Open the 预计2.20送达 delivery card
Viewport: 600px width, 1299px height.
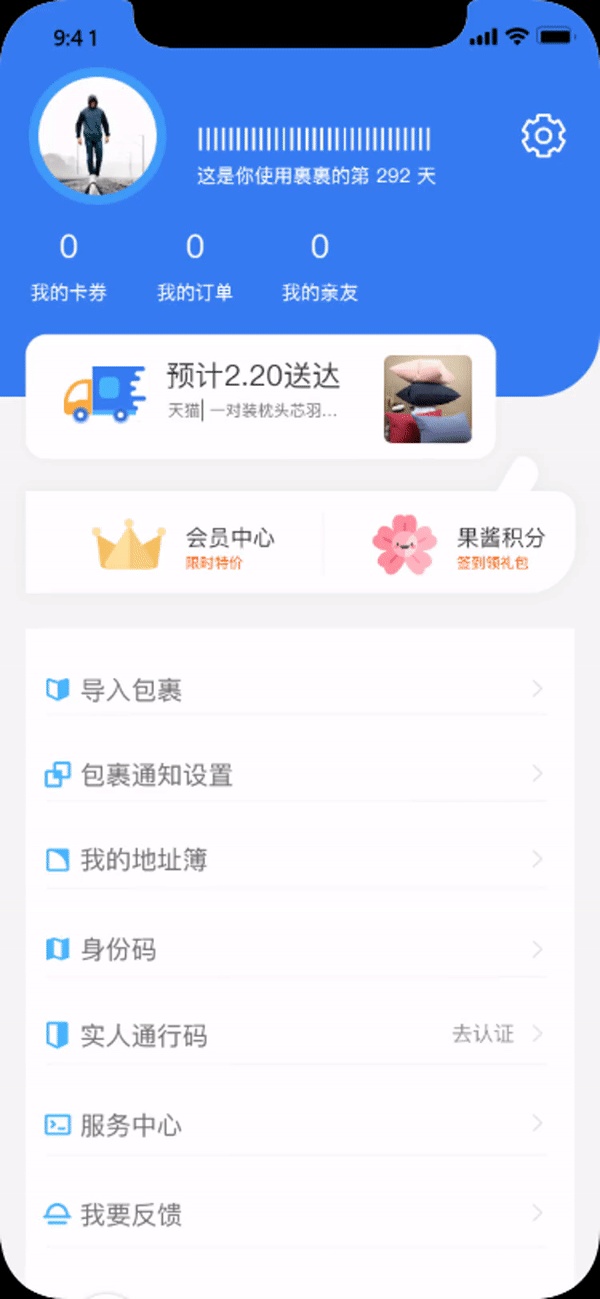pyautogui.click(x=260, y=397)
